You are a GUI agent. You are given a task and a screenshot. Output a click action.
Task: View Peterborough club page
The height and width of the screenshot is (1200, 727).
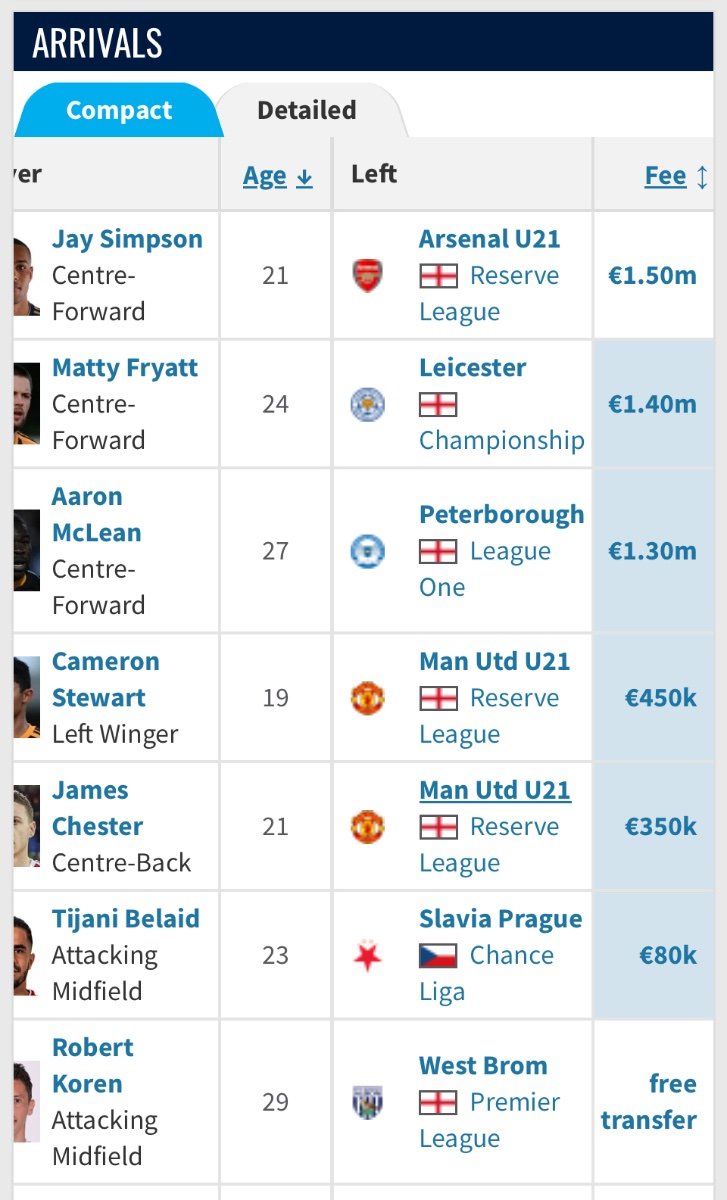point(501,515)
